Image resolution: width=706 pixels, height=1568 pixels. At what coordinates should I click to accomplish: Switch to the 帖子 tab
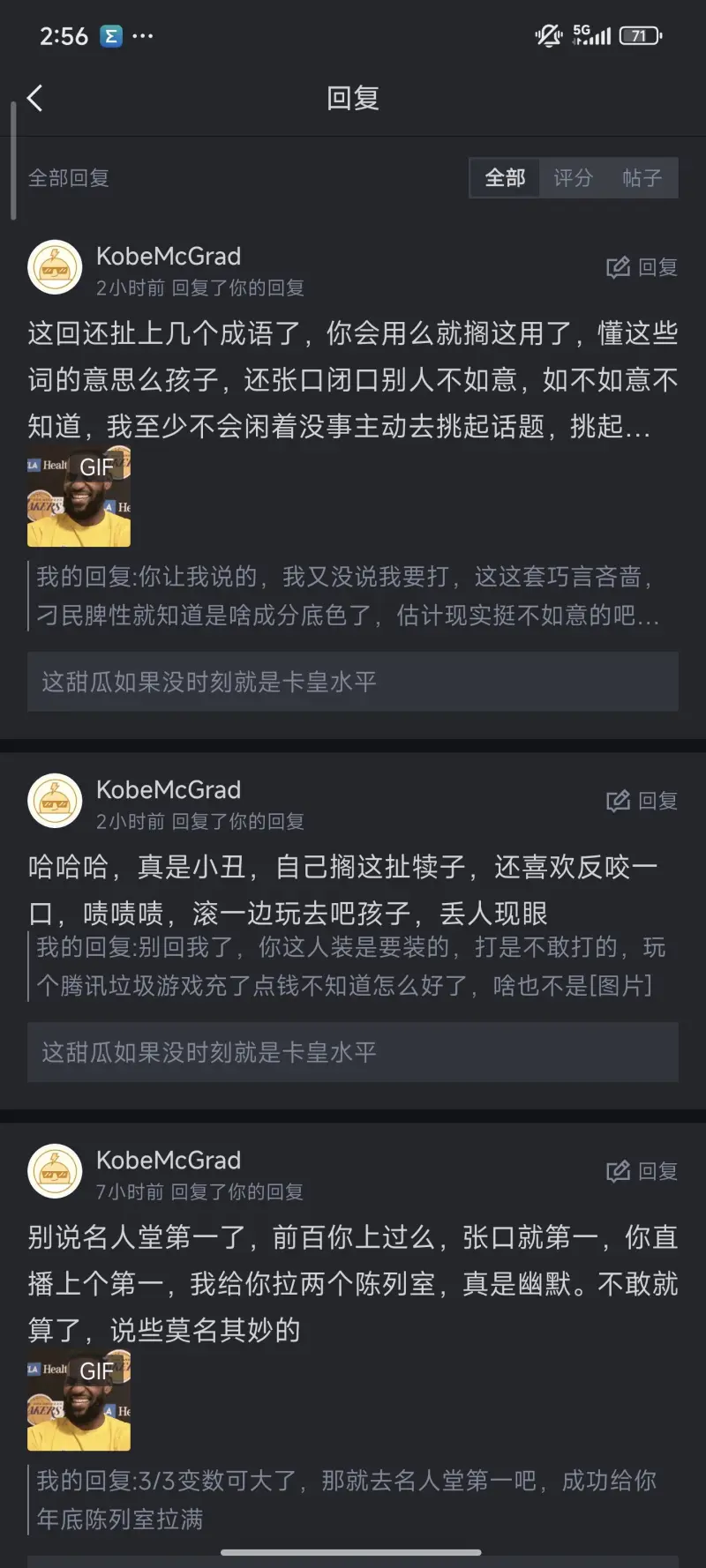[x=642, y=178]
